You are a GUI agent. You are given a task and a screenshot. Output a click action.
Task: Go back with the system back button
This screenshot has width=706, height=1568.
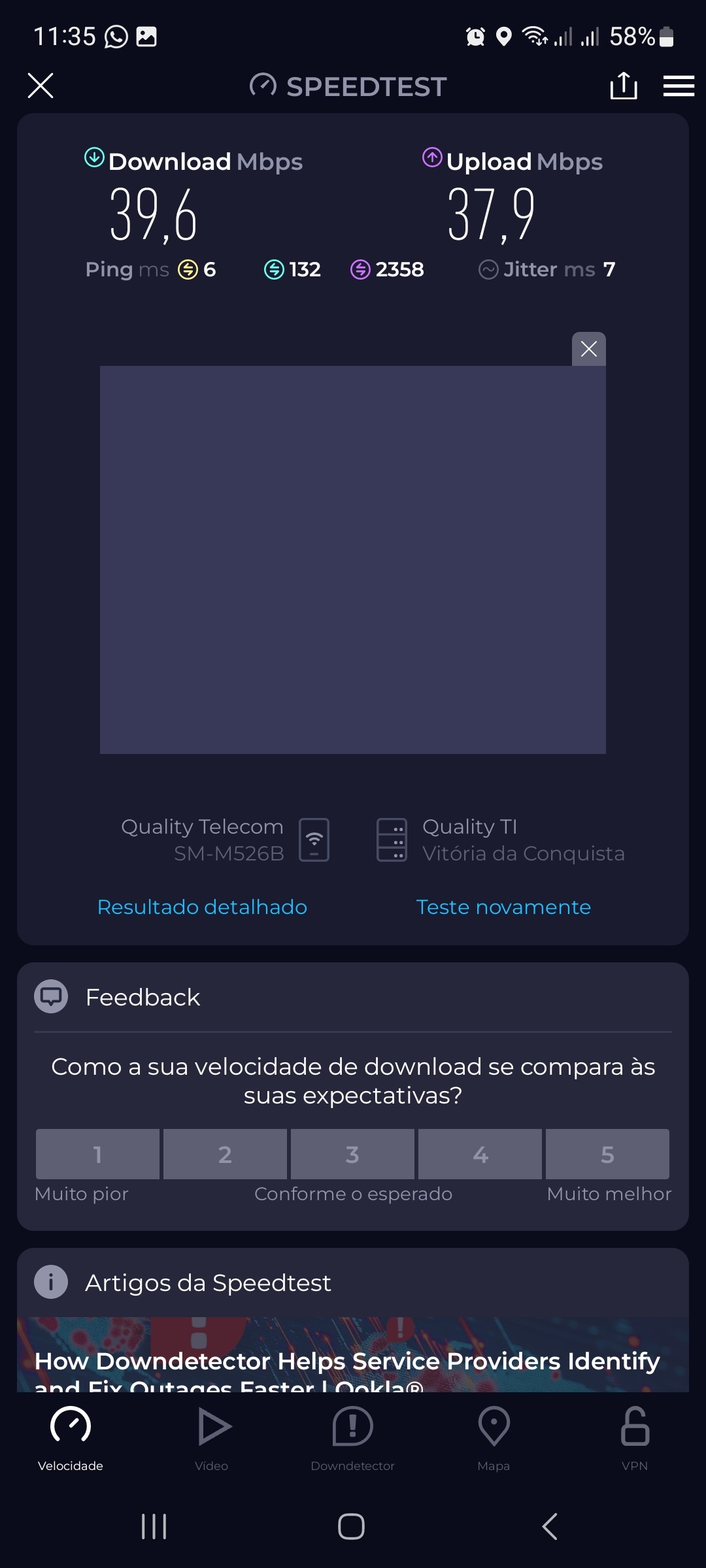coord(550,1527)
